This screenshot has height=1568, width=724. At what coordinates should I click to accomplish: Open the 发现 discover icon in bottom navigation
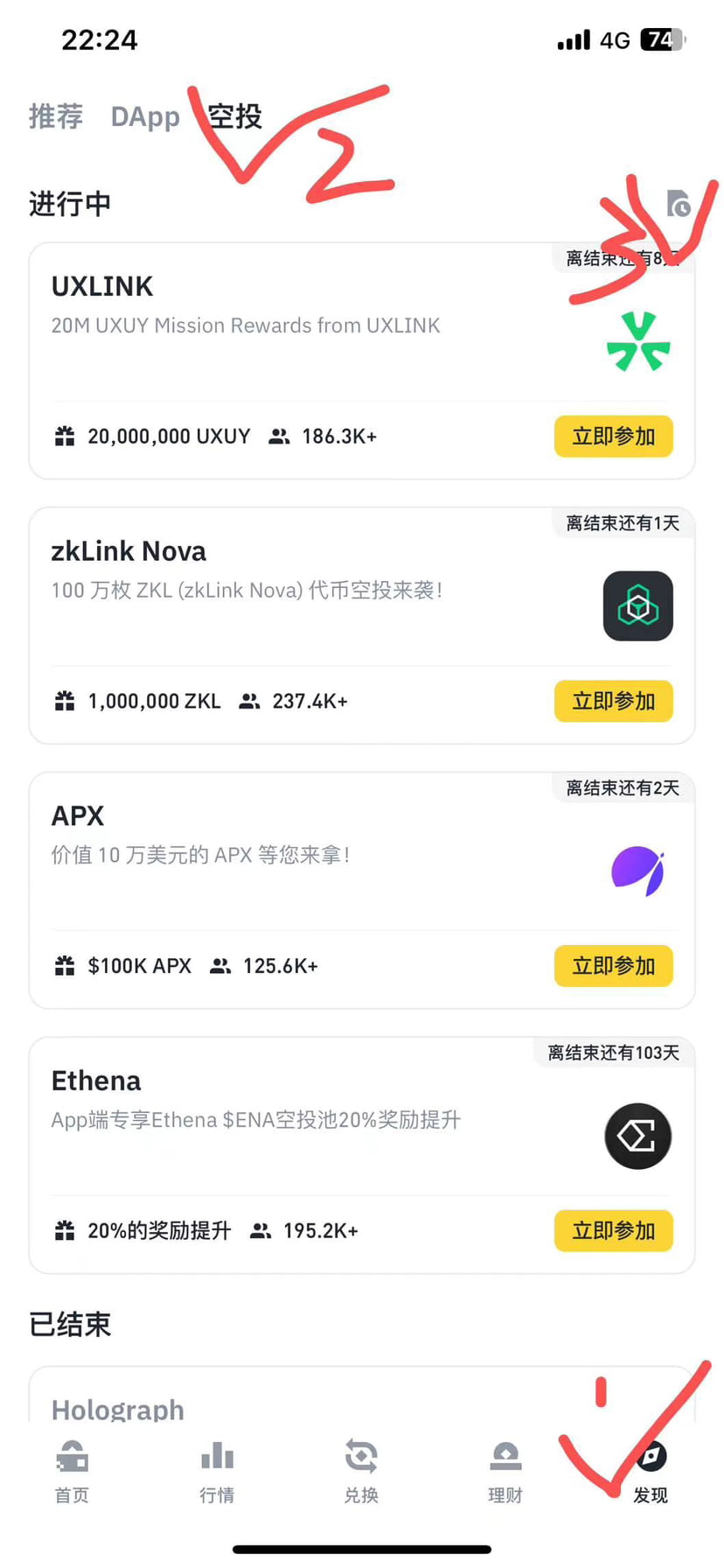click(x=651, y=1457)
